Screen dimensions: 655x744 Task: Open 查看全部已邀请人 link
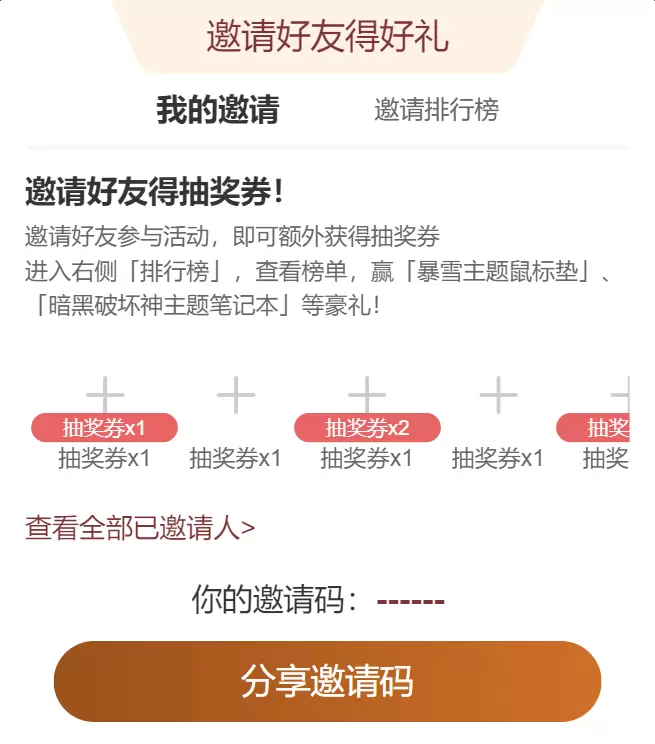tap(140, 527)
